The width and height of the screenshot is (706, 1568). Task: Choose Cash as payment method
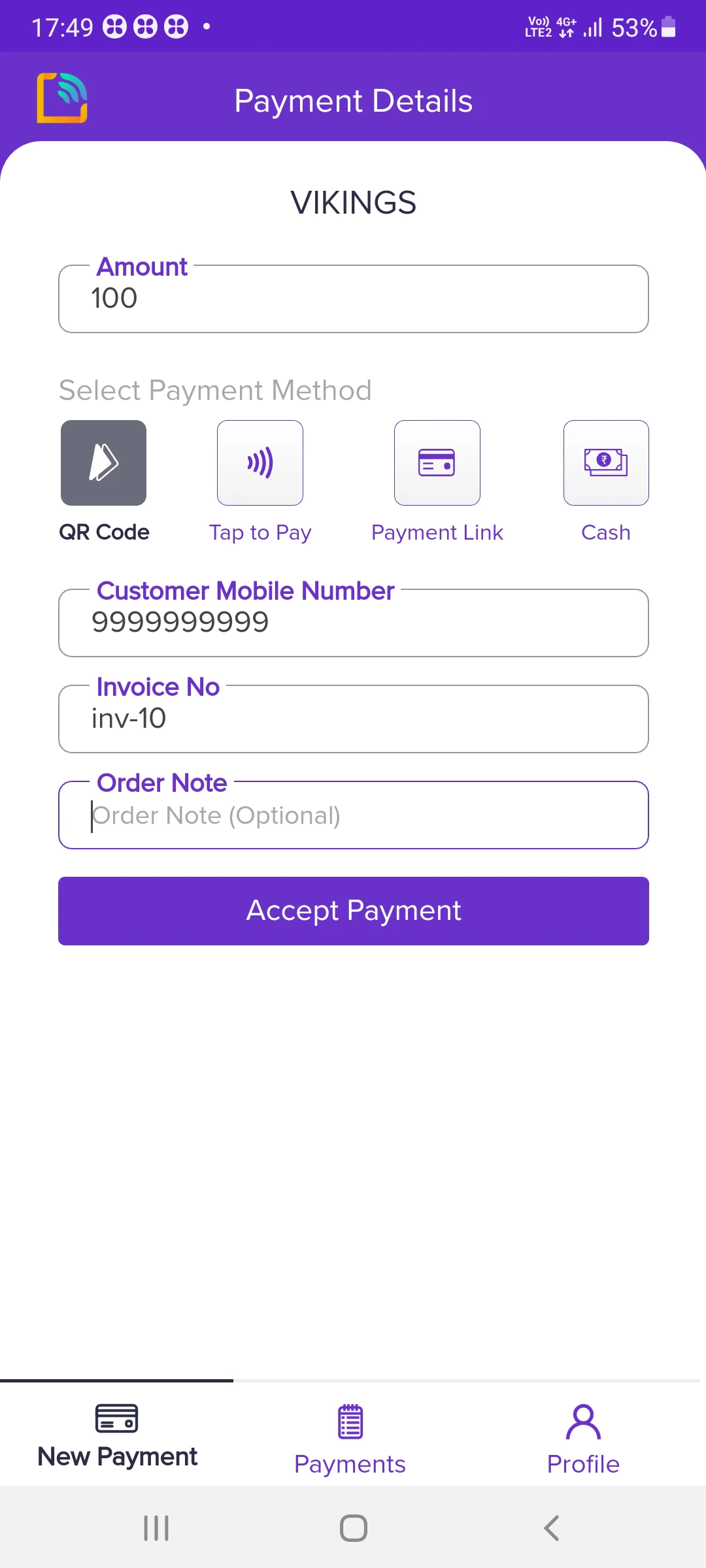(x=605, y=463)
